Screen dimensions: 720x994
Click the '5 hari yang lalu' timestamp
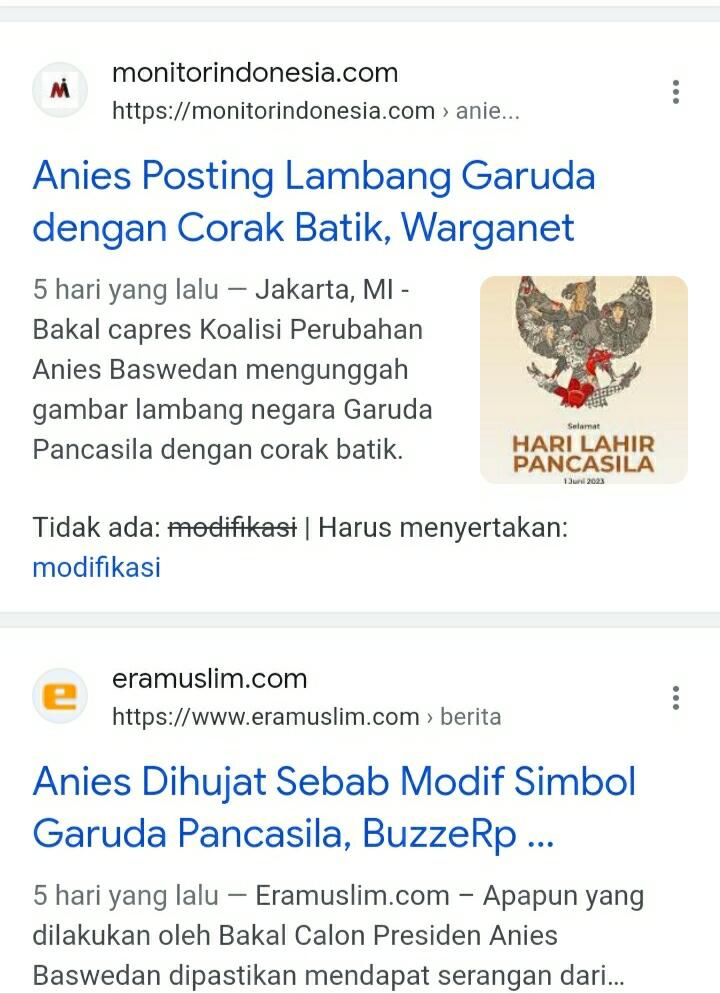pyautogui.click(x=120, y=290)
